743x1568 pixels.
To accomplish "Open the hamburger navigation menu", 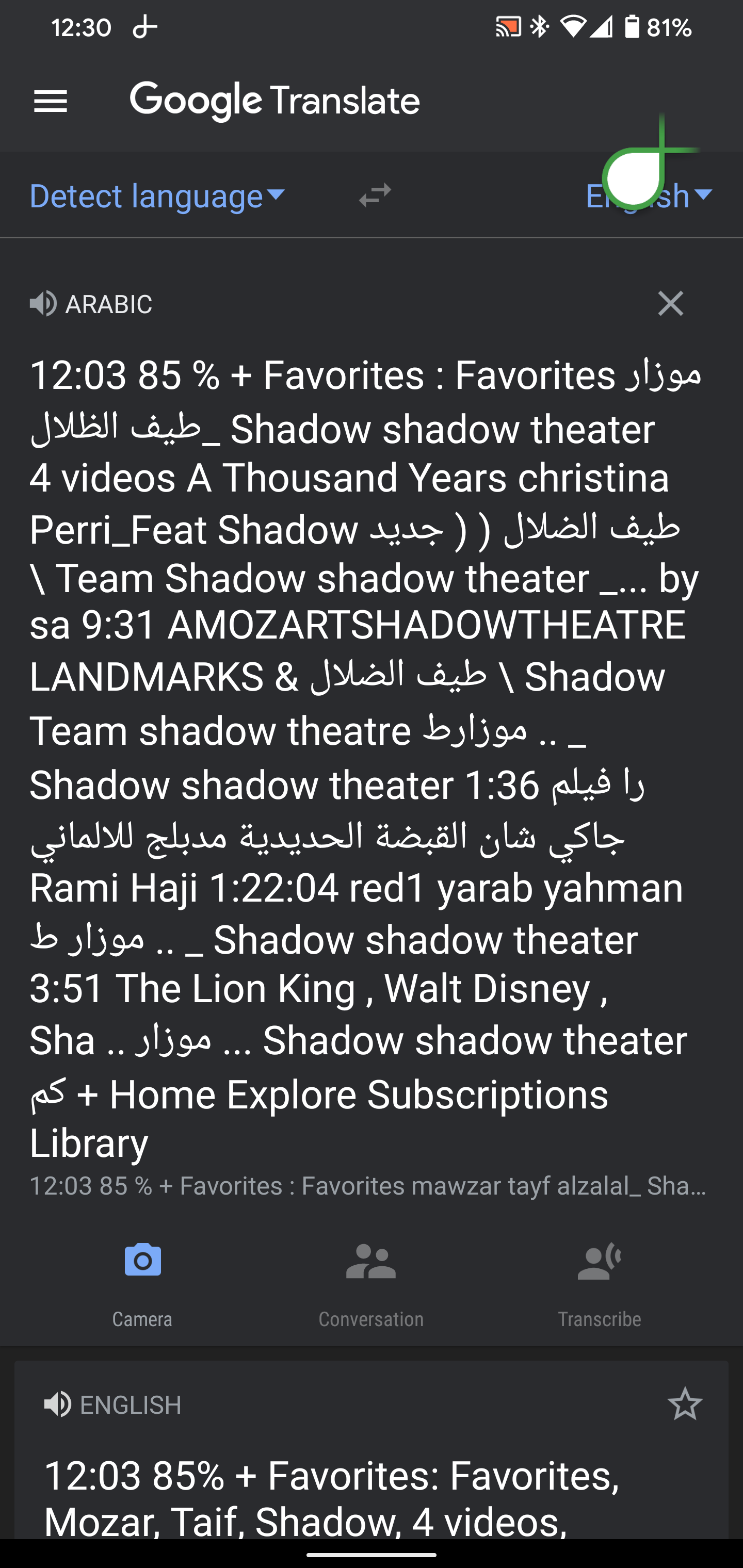I will click(x=51, y=101).
